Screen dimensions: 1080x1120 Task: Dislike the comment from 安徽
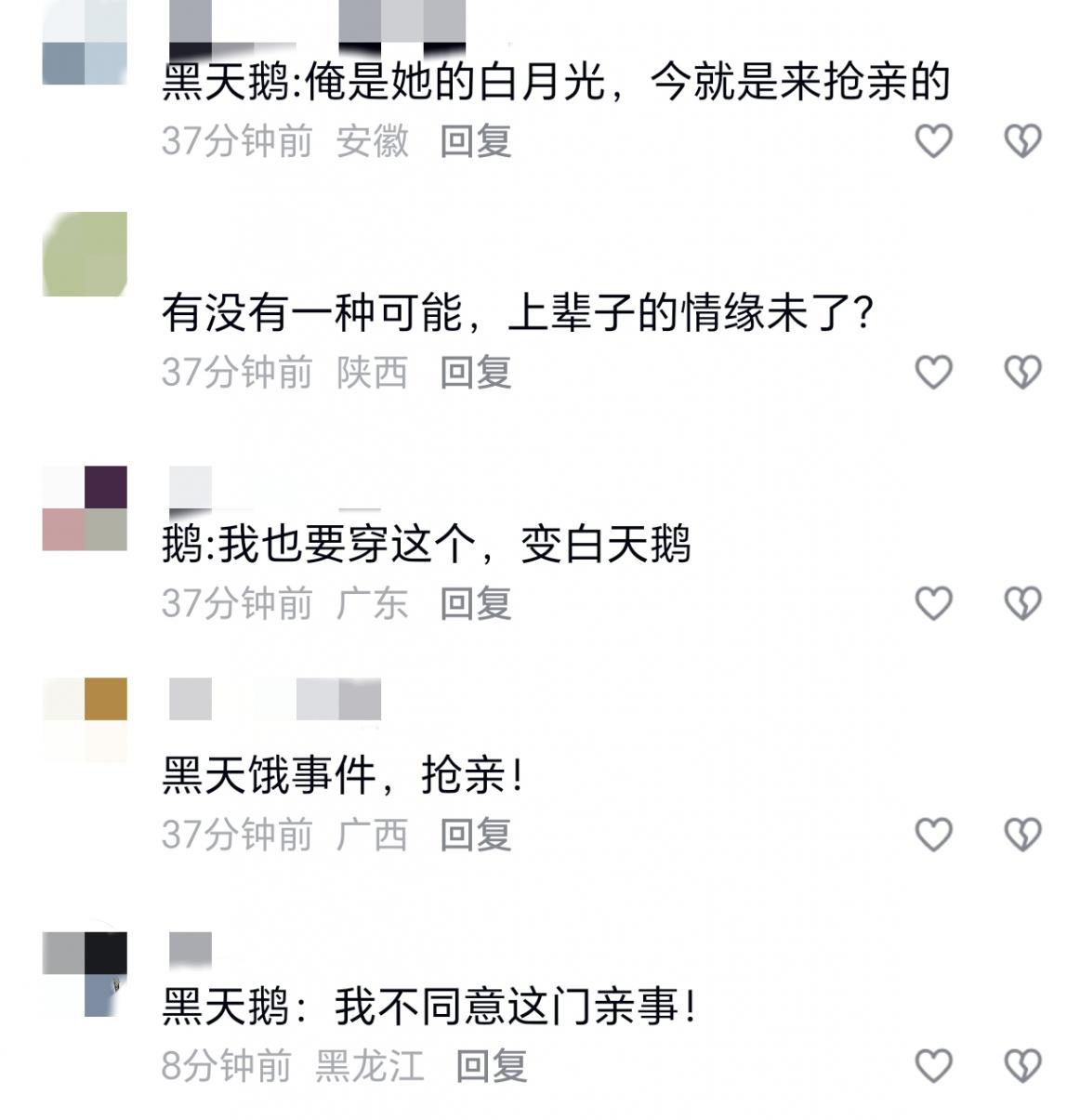(x=1022, y=141)
